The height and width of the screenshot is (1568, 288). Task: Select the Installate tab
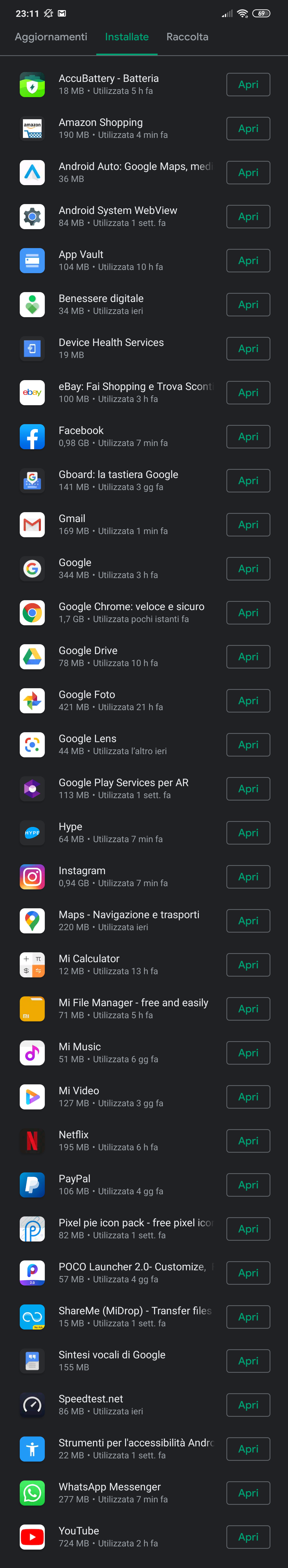pyautogui.click(x=127, y=37)
